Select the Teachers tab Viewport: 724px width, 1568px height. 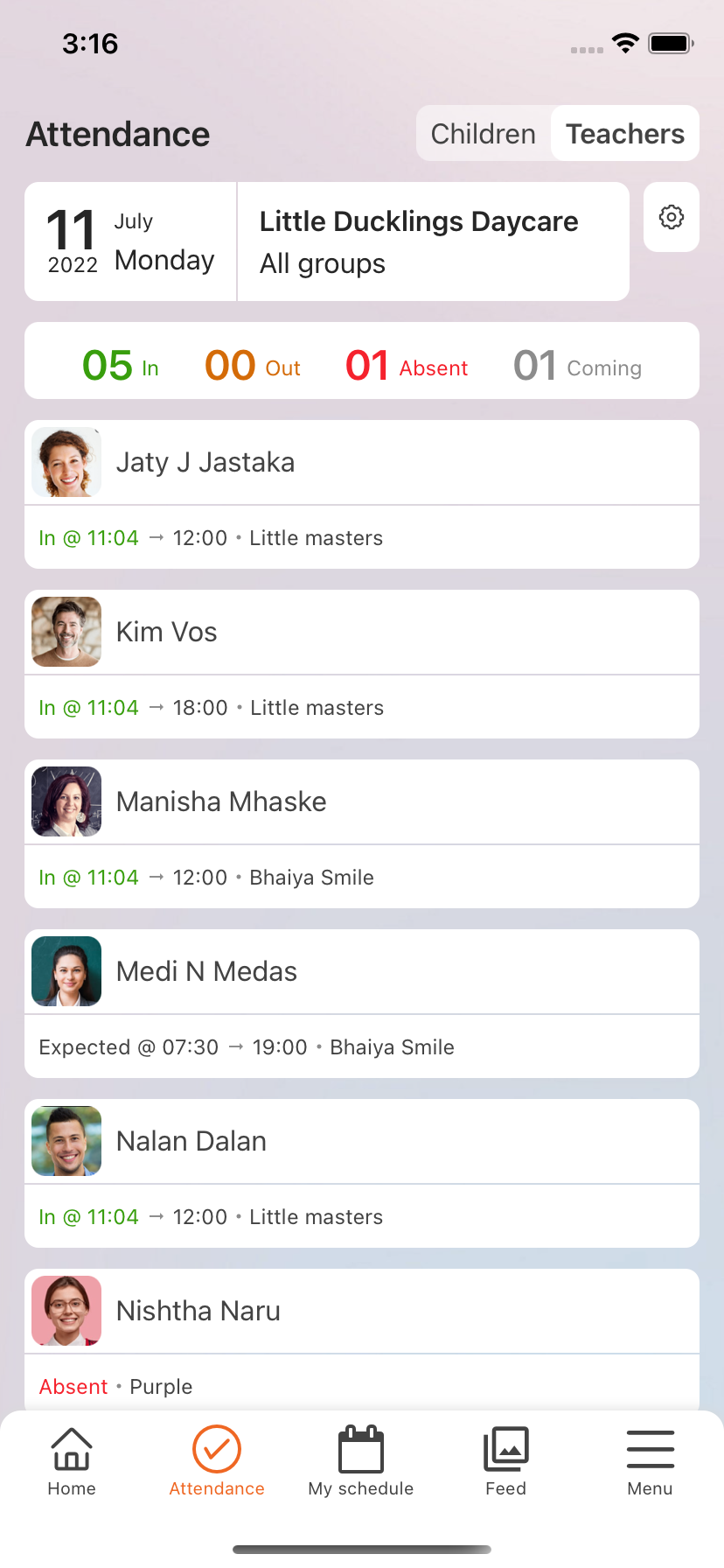pyautogui.click(x=624, y=134)
